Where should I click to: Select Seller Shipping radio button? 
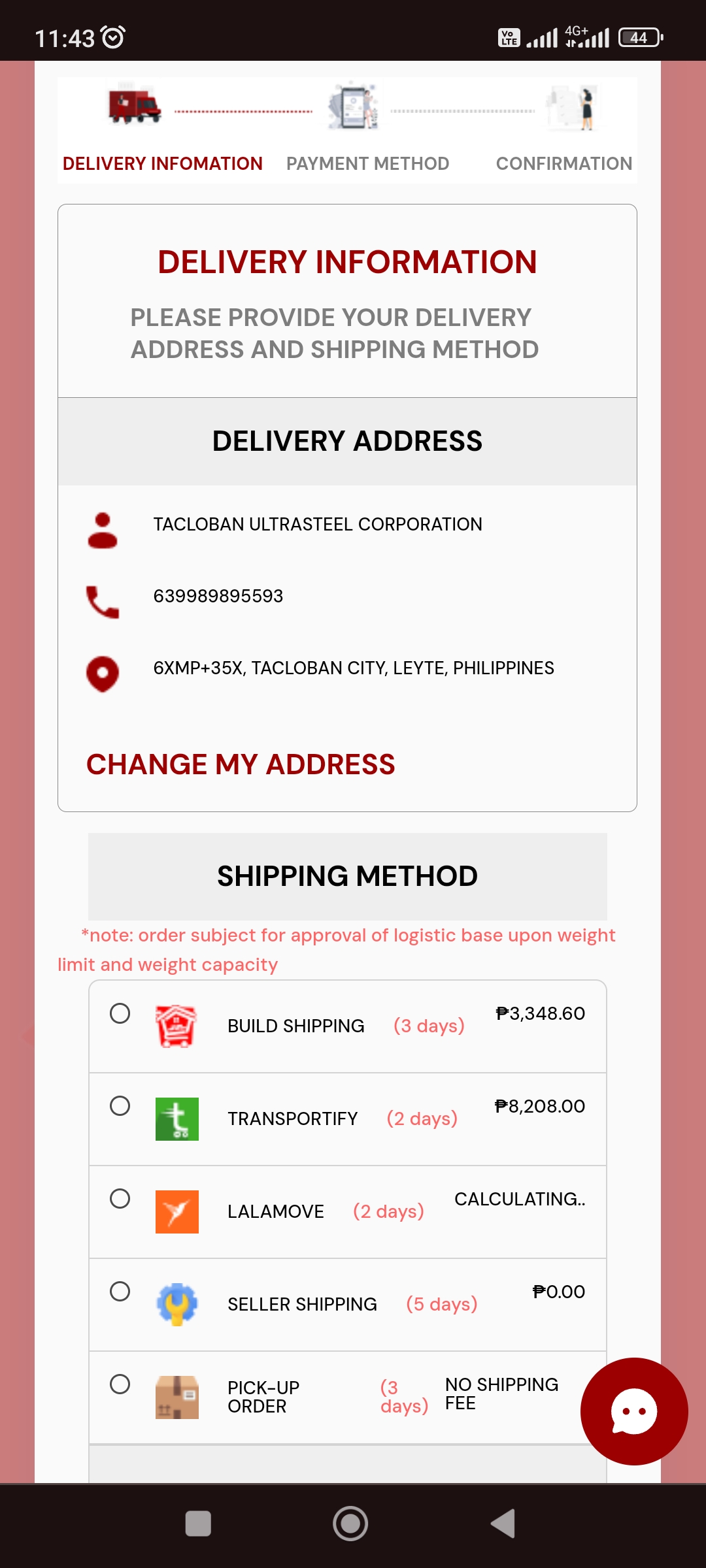[x=120, y=1292]
